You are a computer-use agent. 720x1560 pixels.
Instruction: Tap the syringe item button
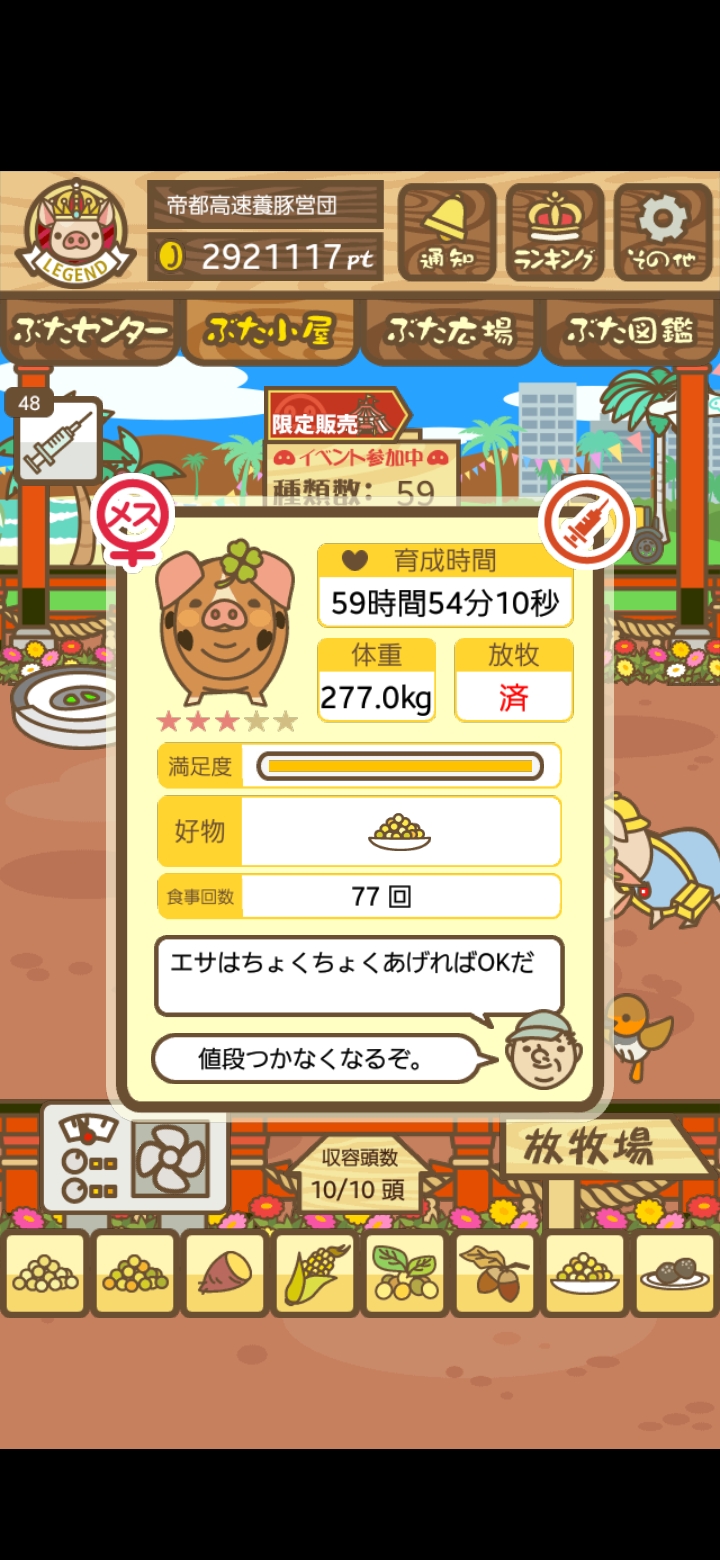click(x=59, y=440)
